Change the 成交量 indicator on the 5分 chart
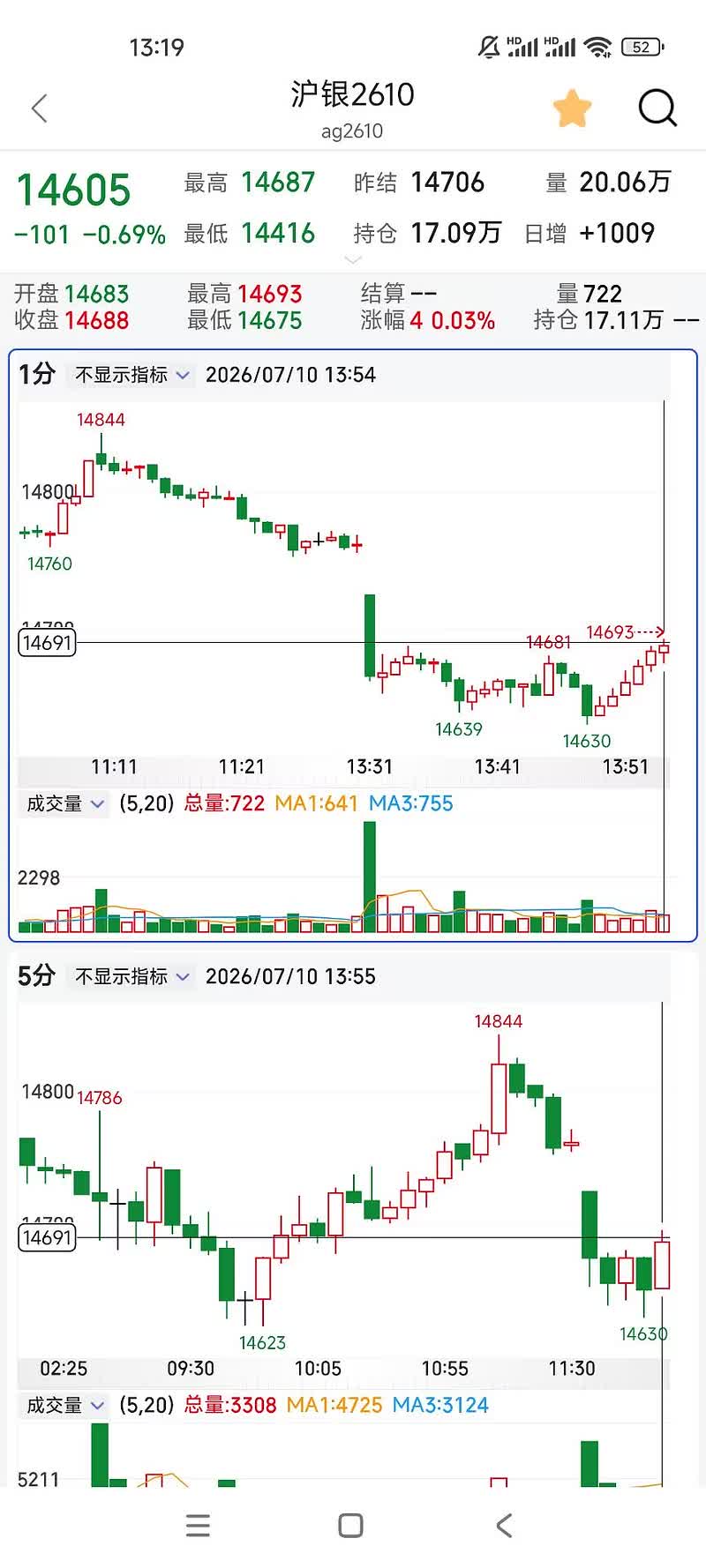Screen dimensions: 706x1568 (x=65, y=1405)
